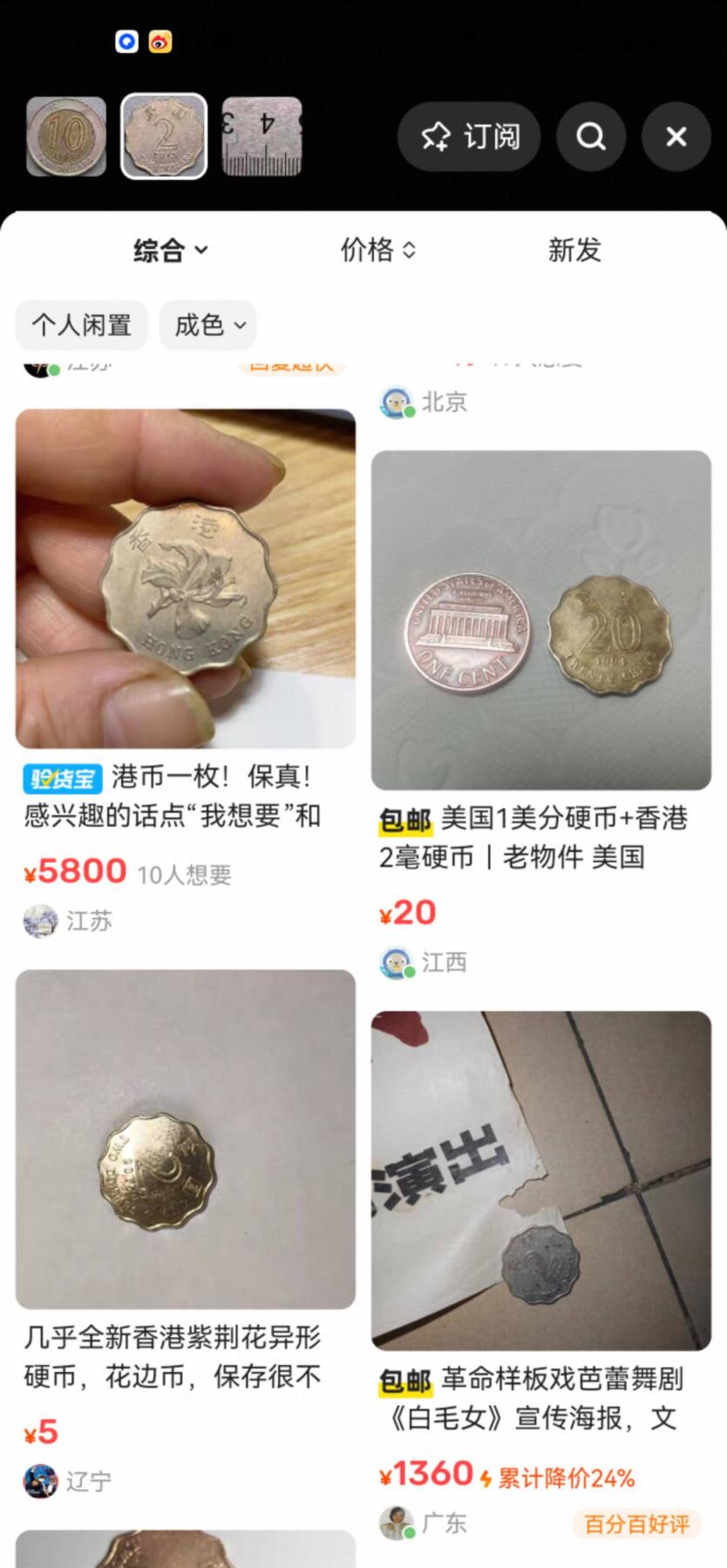Toggle the 价格 sort order arrows

click(x=409, y=251)
